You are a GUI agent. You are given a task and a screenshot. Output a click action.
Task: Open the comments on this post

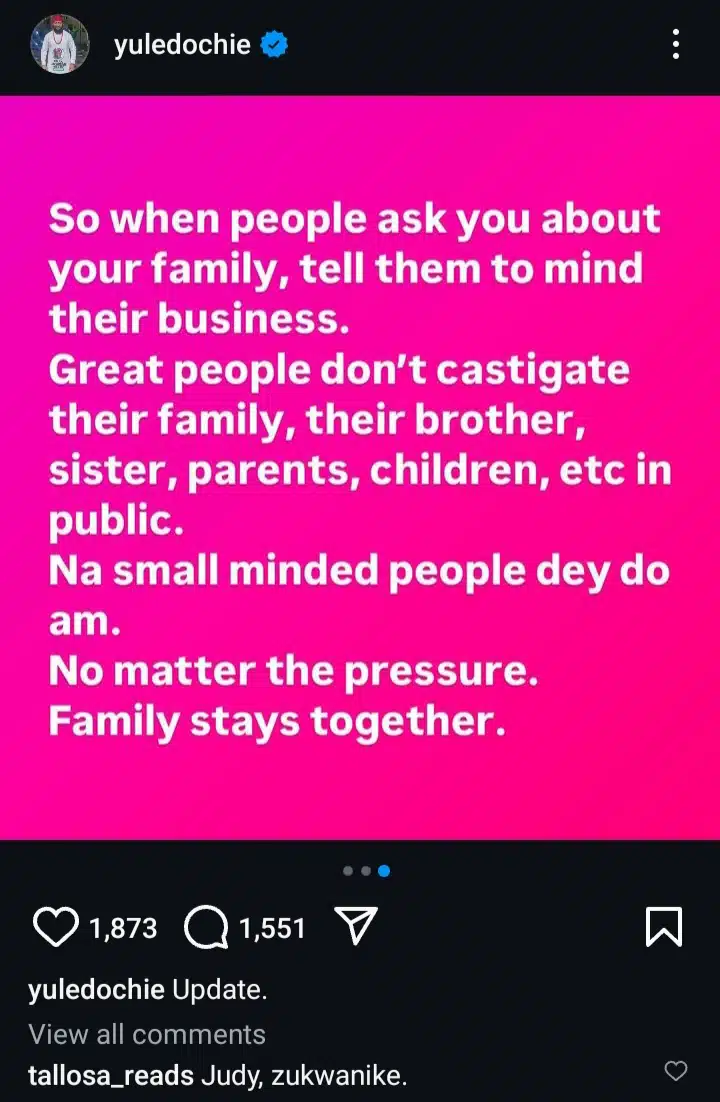point(207,928)
